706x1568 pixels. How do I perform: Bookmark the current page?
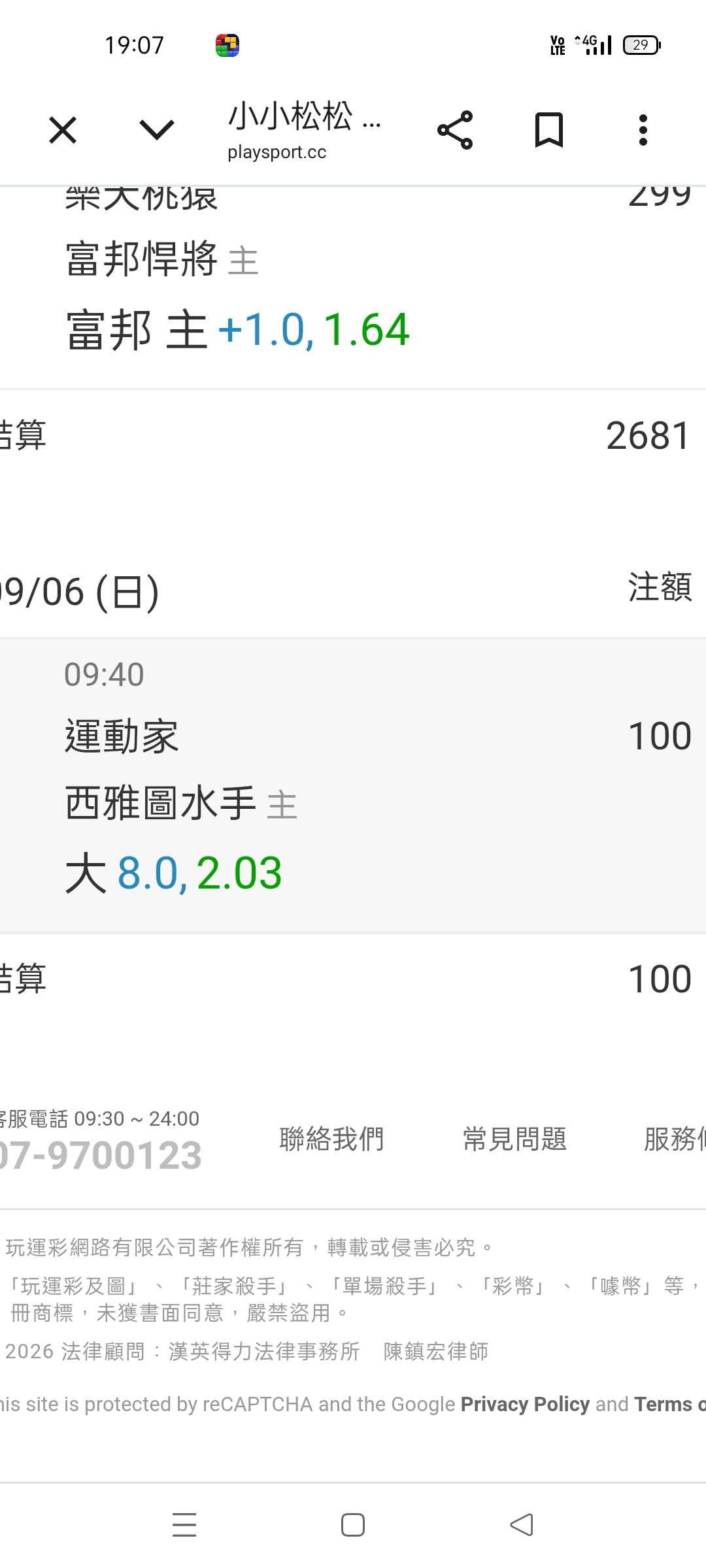tap(549, 130)
